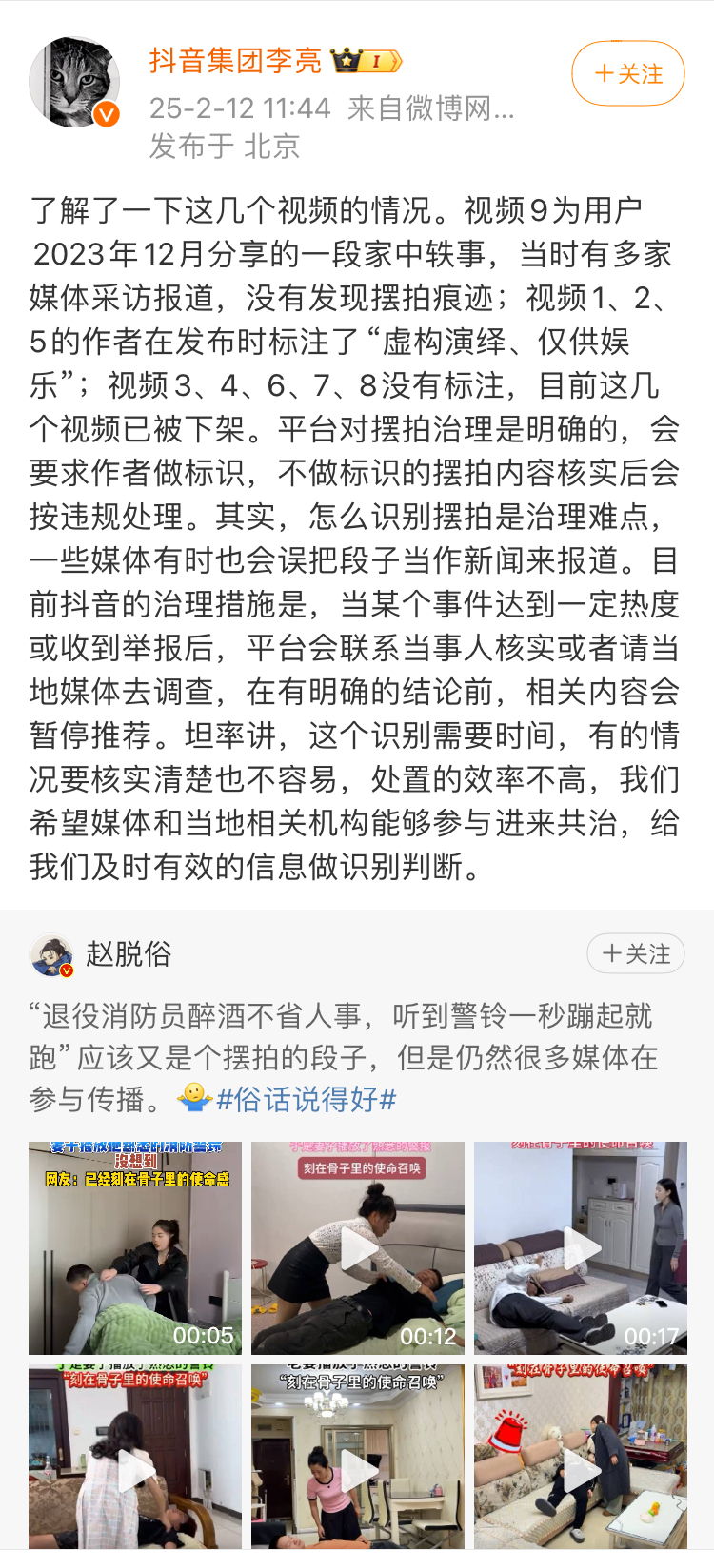Open 抖音集团李亮's cat profile avatar

[x=74, y=83]
